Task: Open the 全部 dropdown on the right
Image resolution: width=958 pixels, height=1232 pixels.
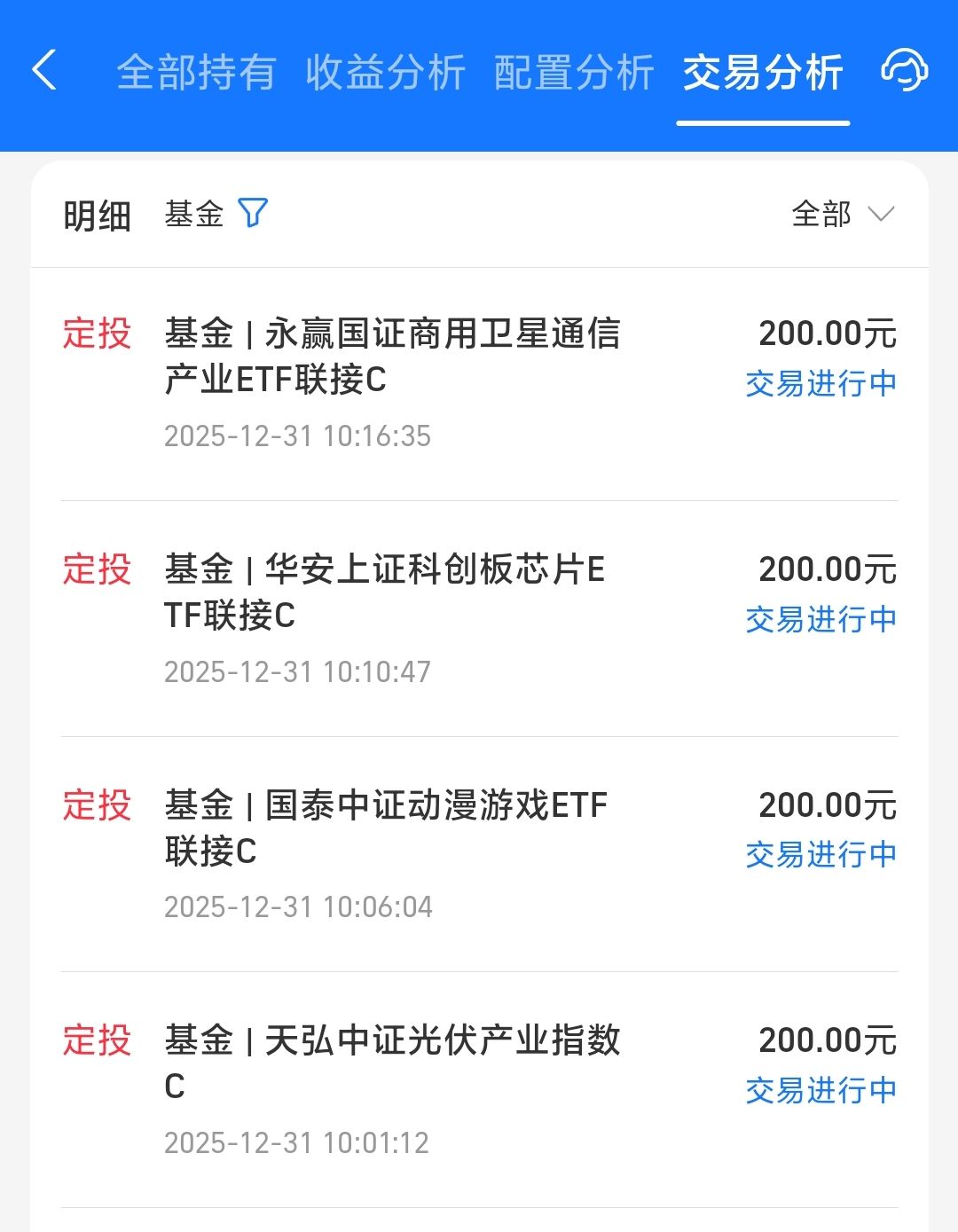Action: pyautogui.click(x=821, y=213)
